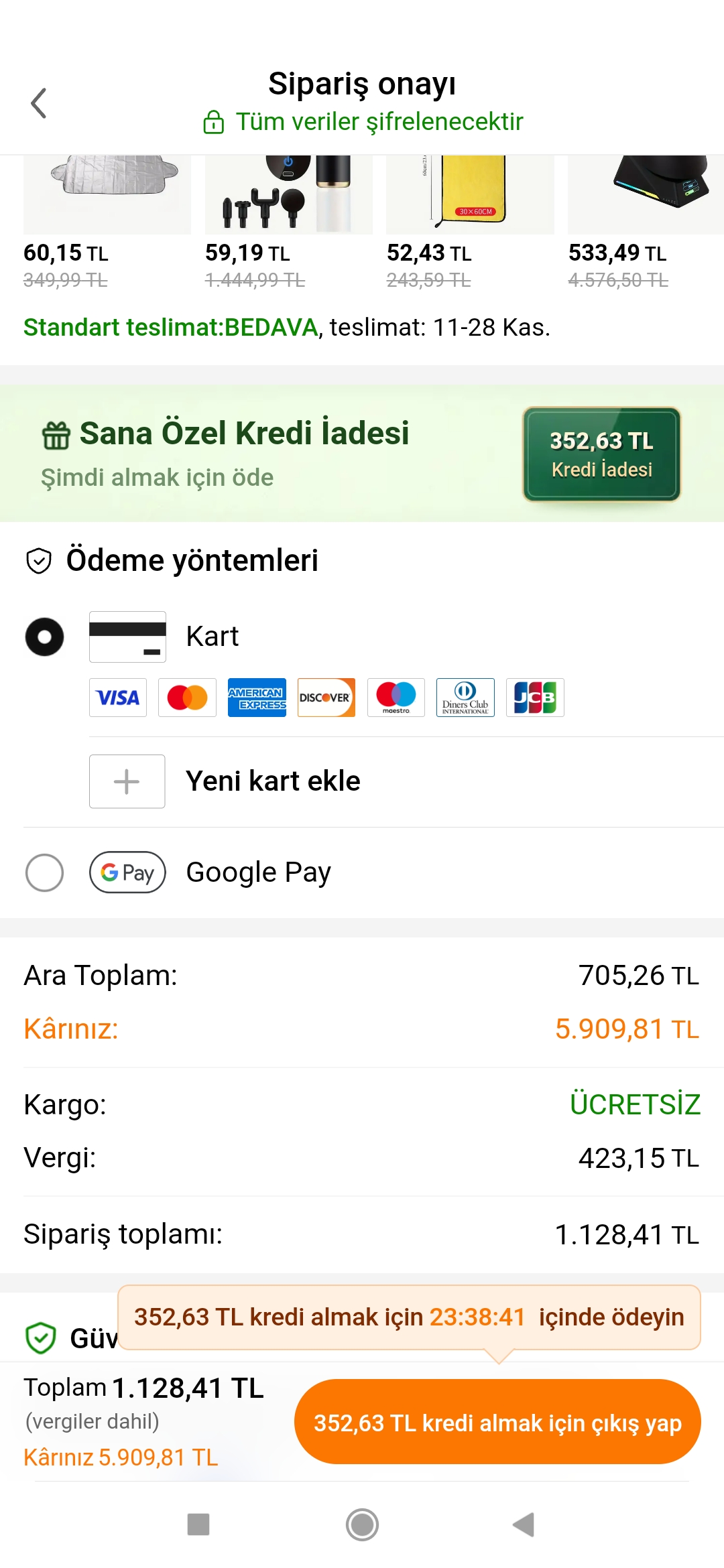Open the 60,15 TL product thumbnail
Viewport: 724px width, 1568px height.
[107, 196]
